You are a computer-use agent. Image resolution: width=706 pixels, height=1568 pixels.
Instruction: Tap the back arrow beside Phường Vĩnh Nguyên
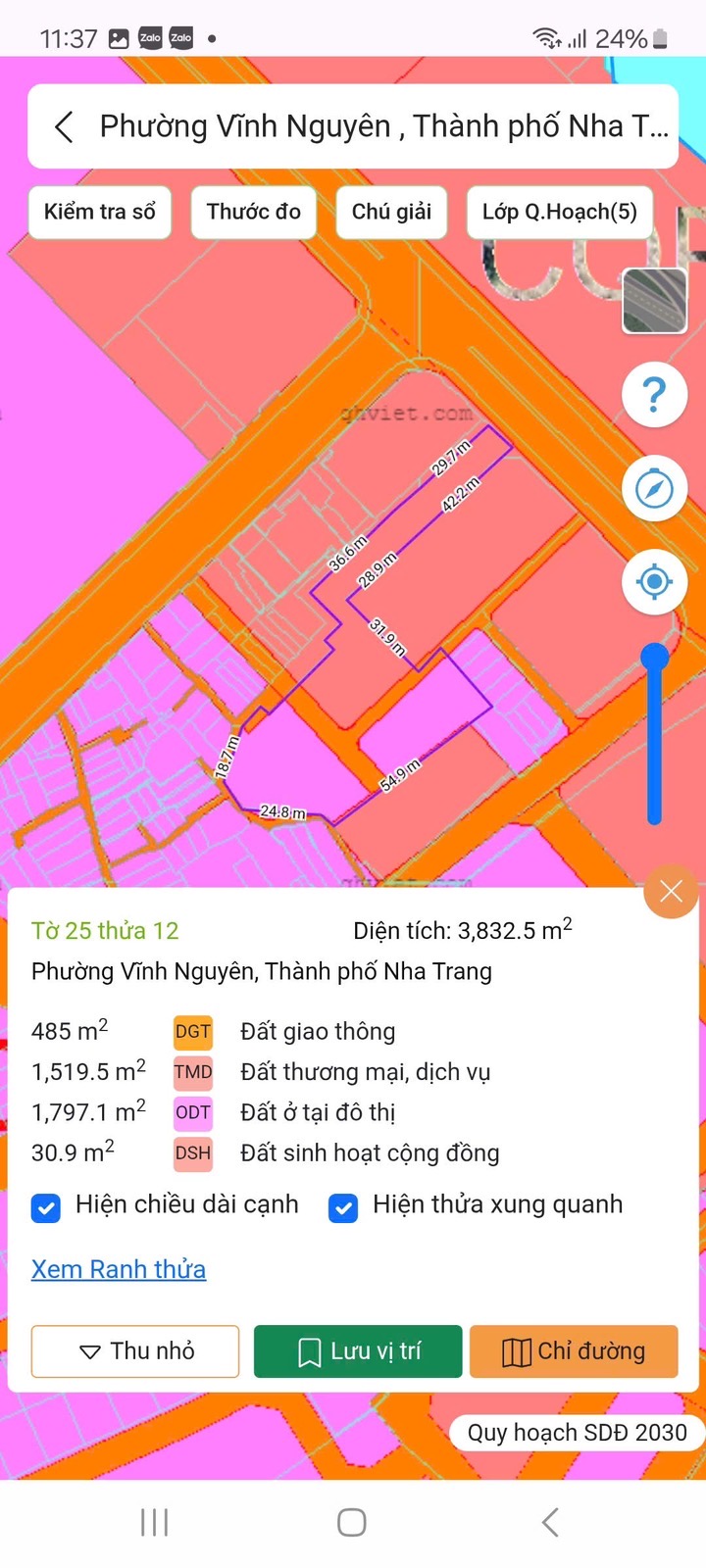tap(63, 126)
